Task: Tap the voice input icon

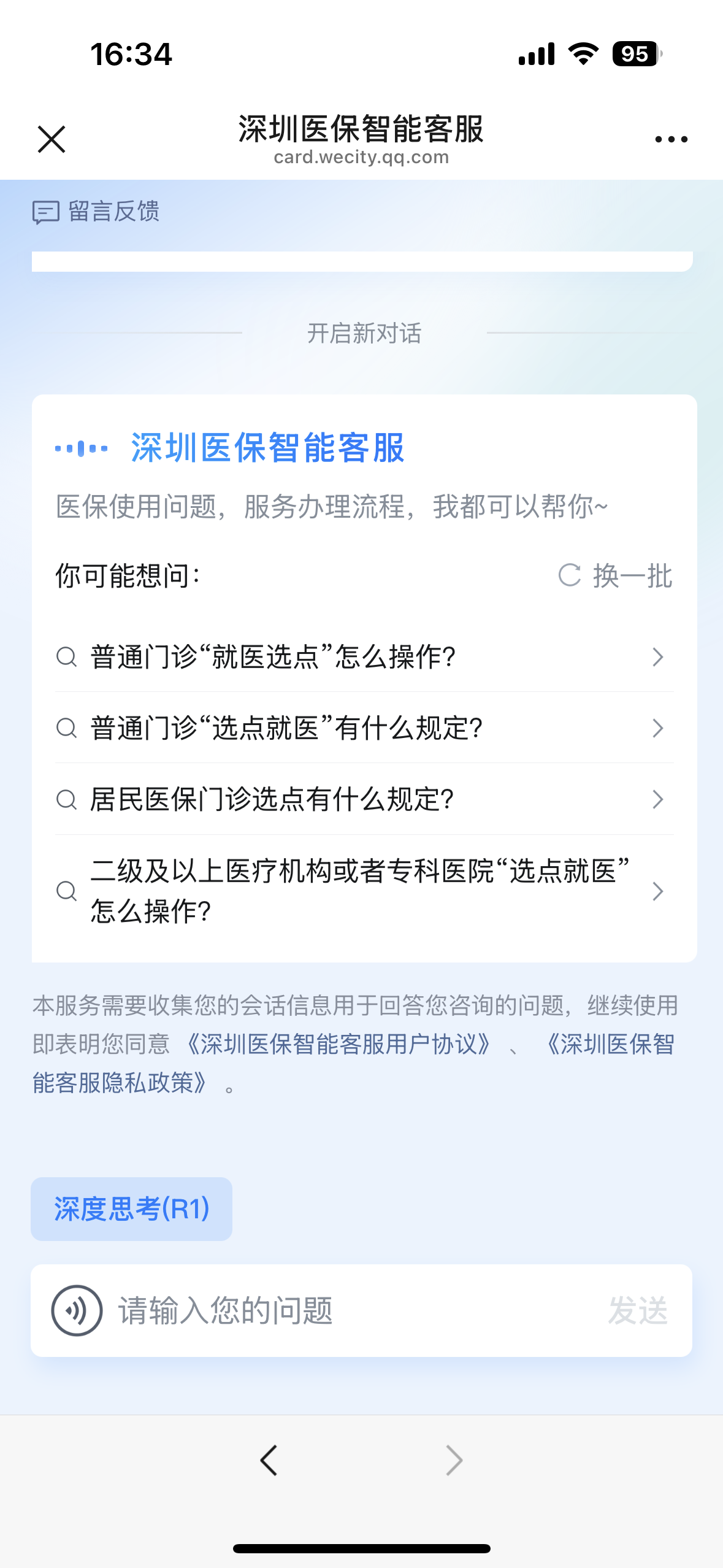Action: coord(77,1310)
